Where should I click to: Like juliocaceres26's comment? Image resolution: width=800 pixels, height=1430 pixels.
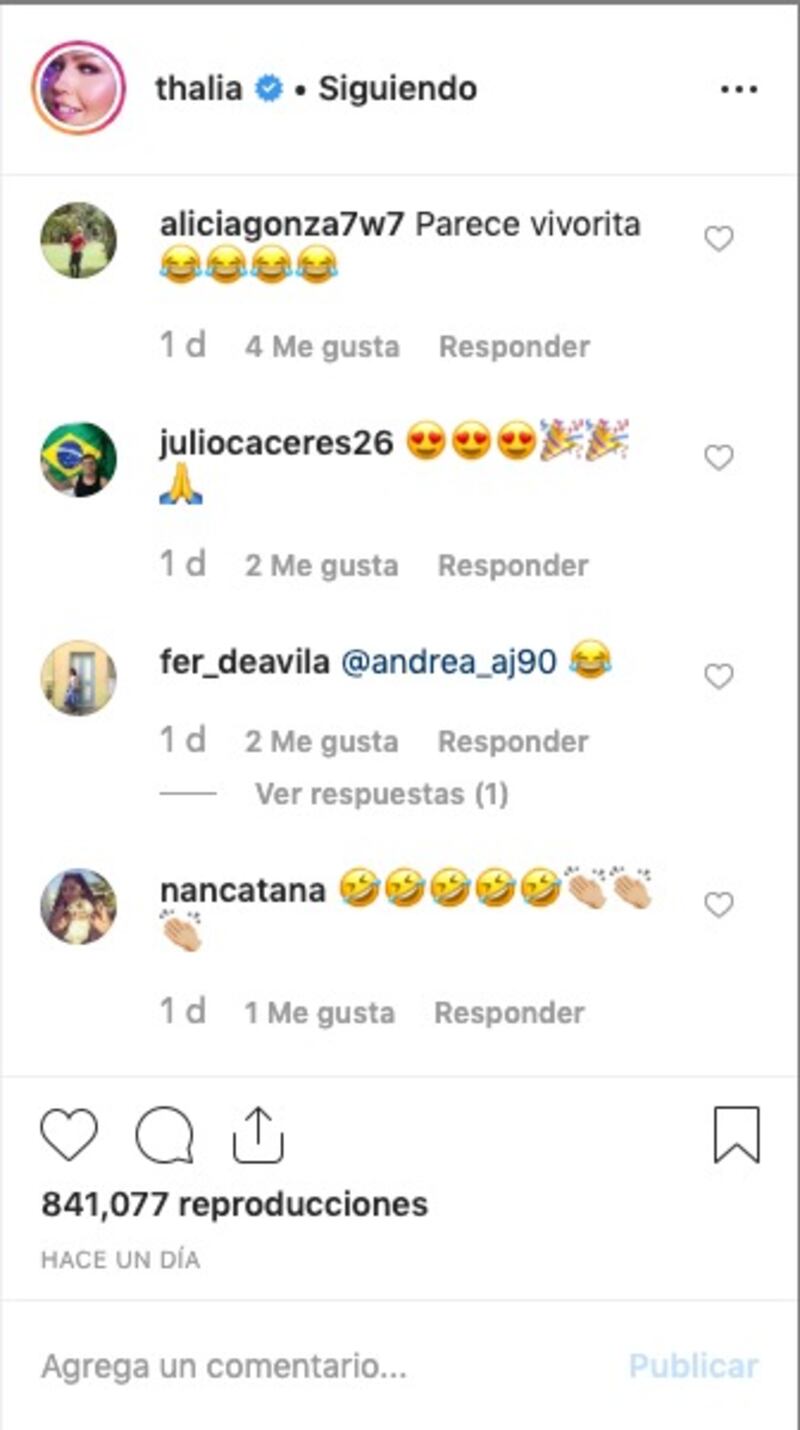tap(719, 458)
